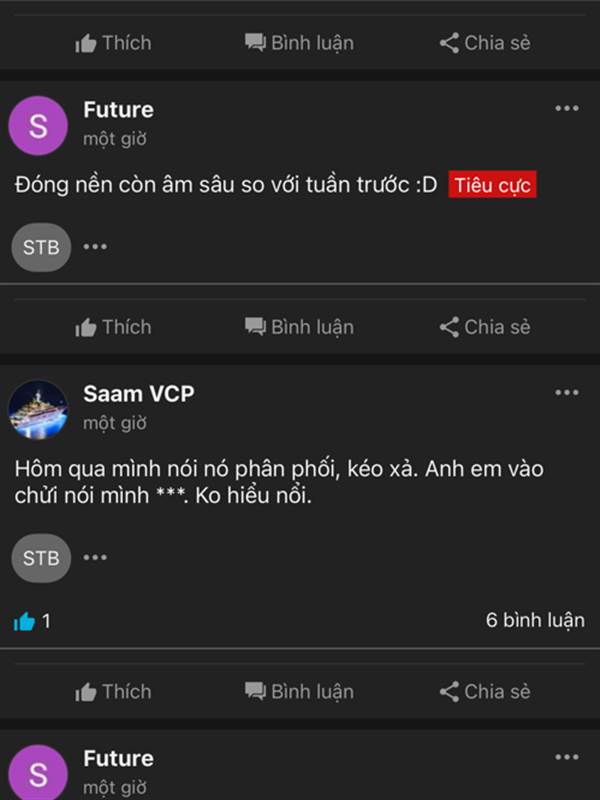Share the Future post about Đóng nền

coord(485,327)
